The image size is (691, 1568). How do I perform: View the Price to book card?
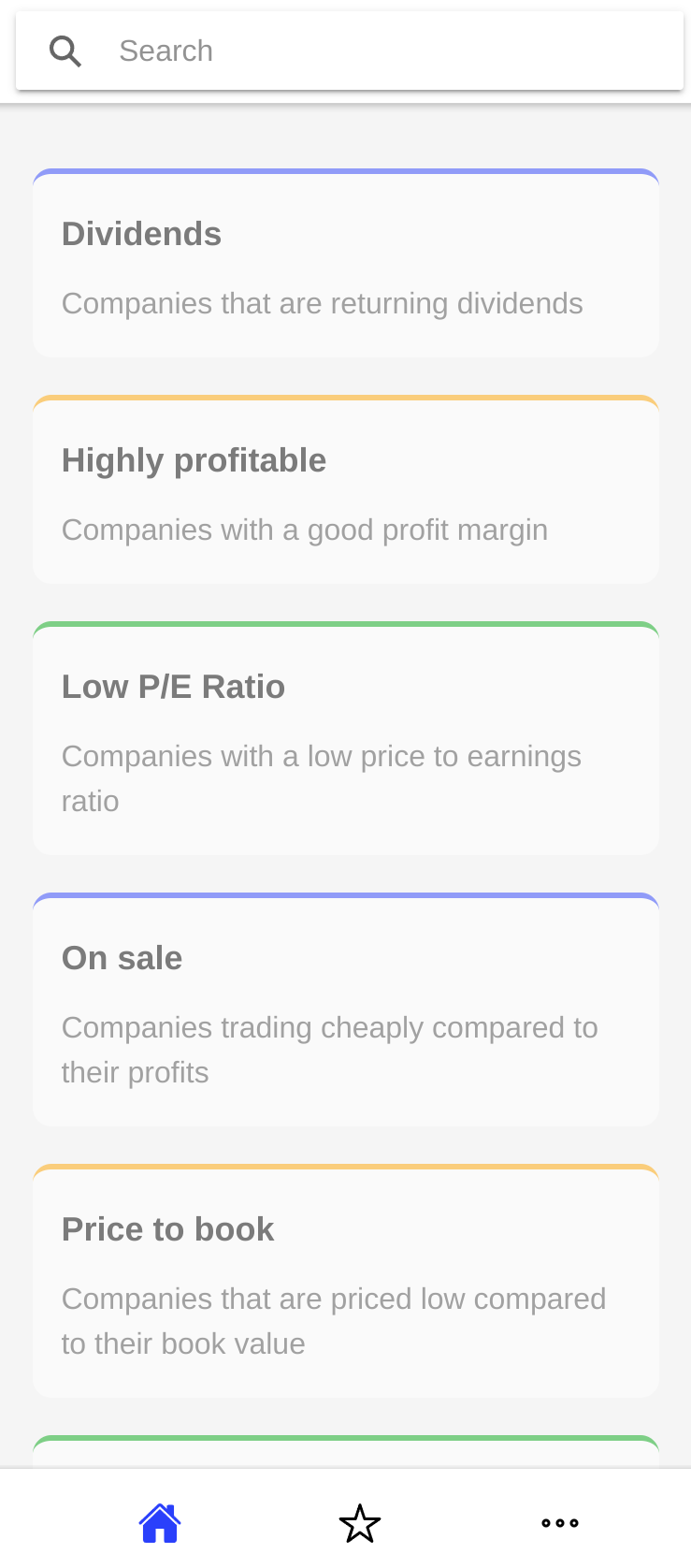pyautogui.click(x=346, y=1282)
